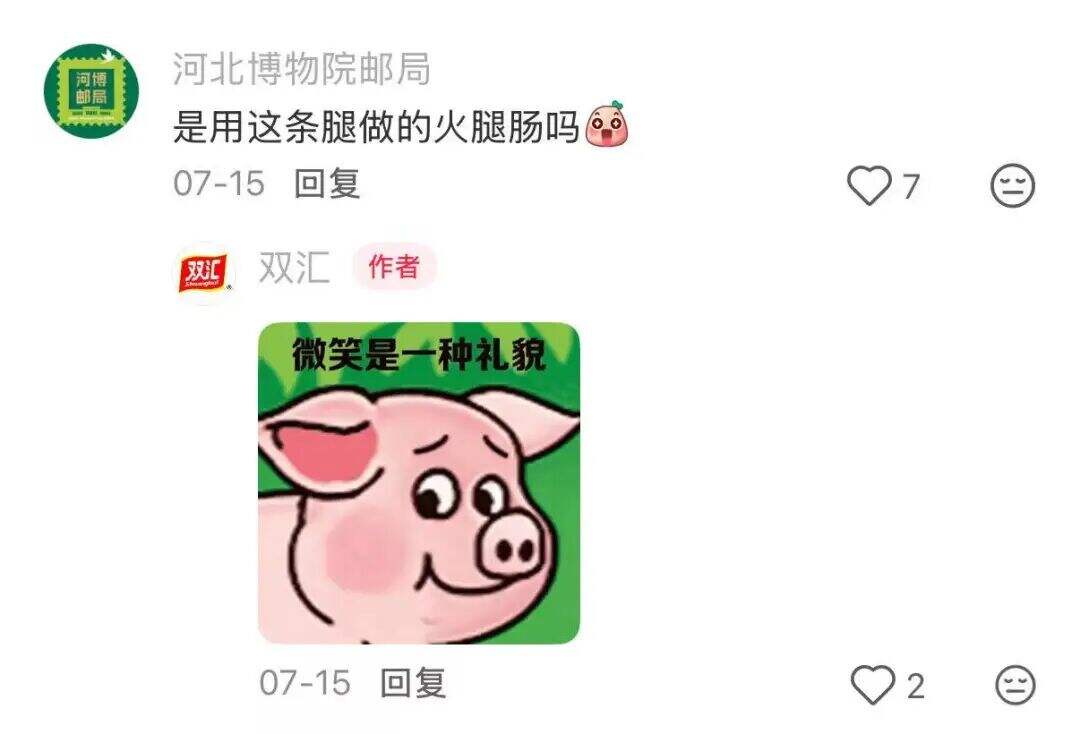Open 双汇's profile avatar
The height and width of the screenshot is (734, 1080).
[204, 272]
